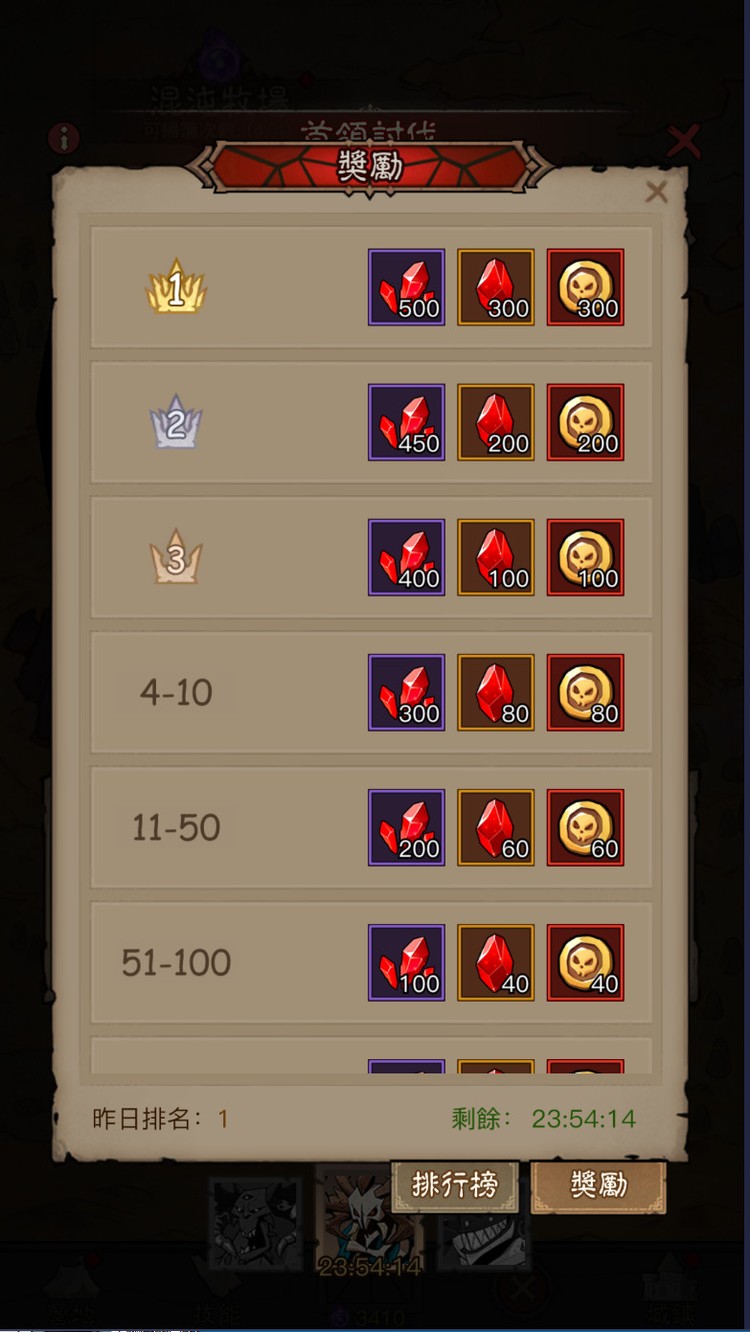Viewport: 750px width, 1332px height.
Task: Tap the 100 crystal reward for ranks 51-100
Action: [406, 962]
